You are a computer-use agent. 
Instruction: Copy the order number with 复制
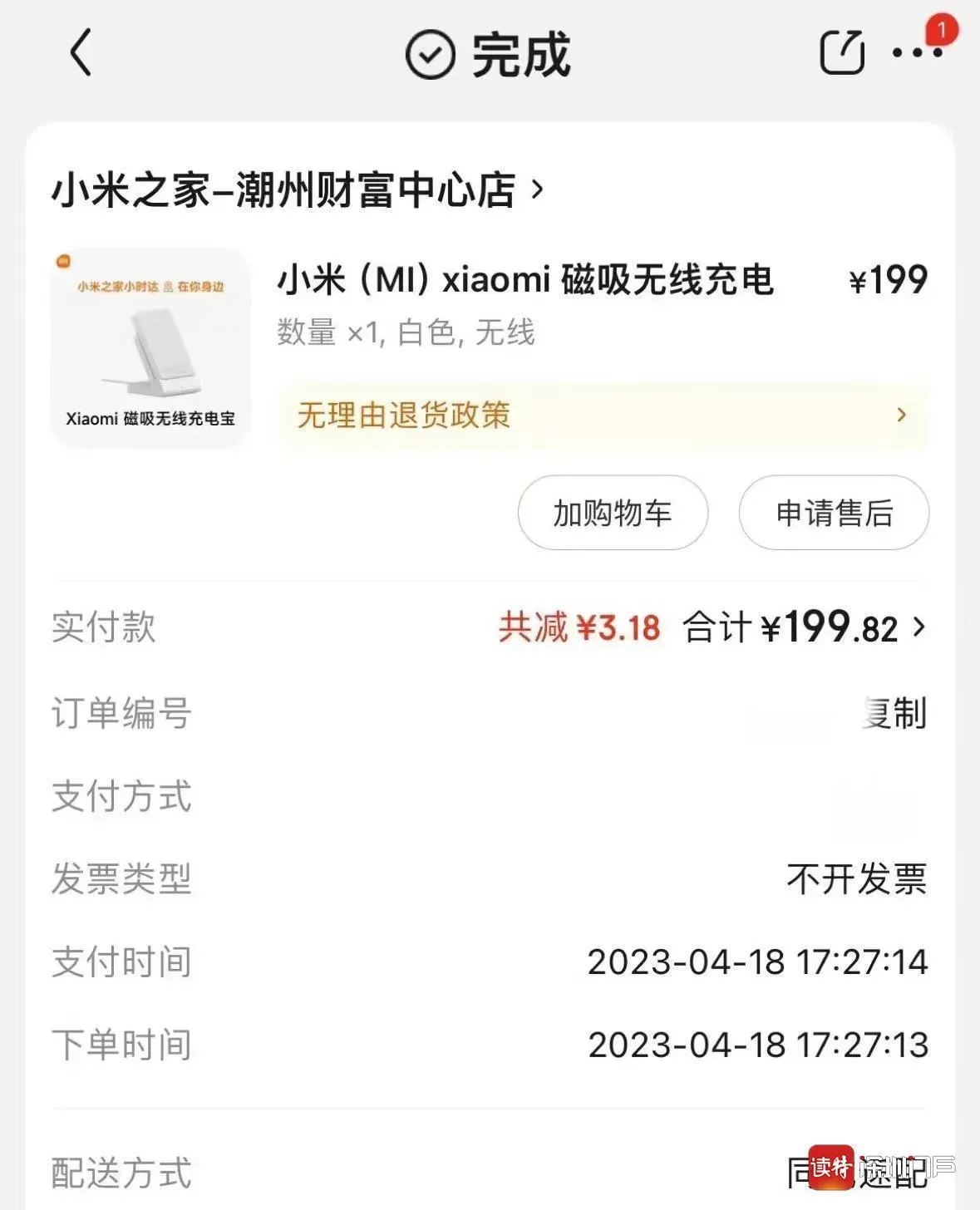coord(896,713)
